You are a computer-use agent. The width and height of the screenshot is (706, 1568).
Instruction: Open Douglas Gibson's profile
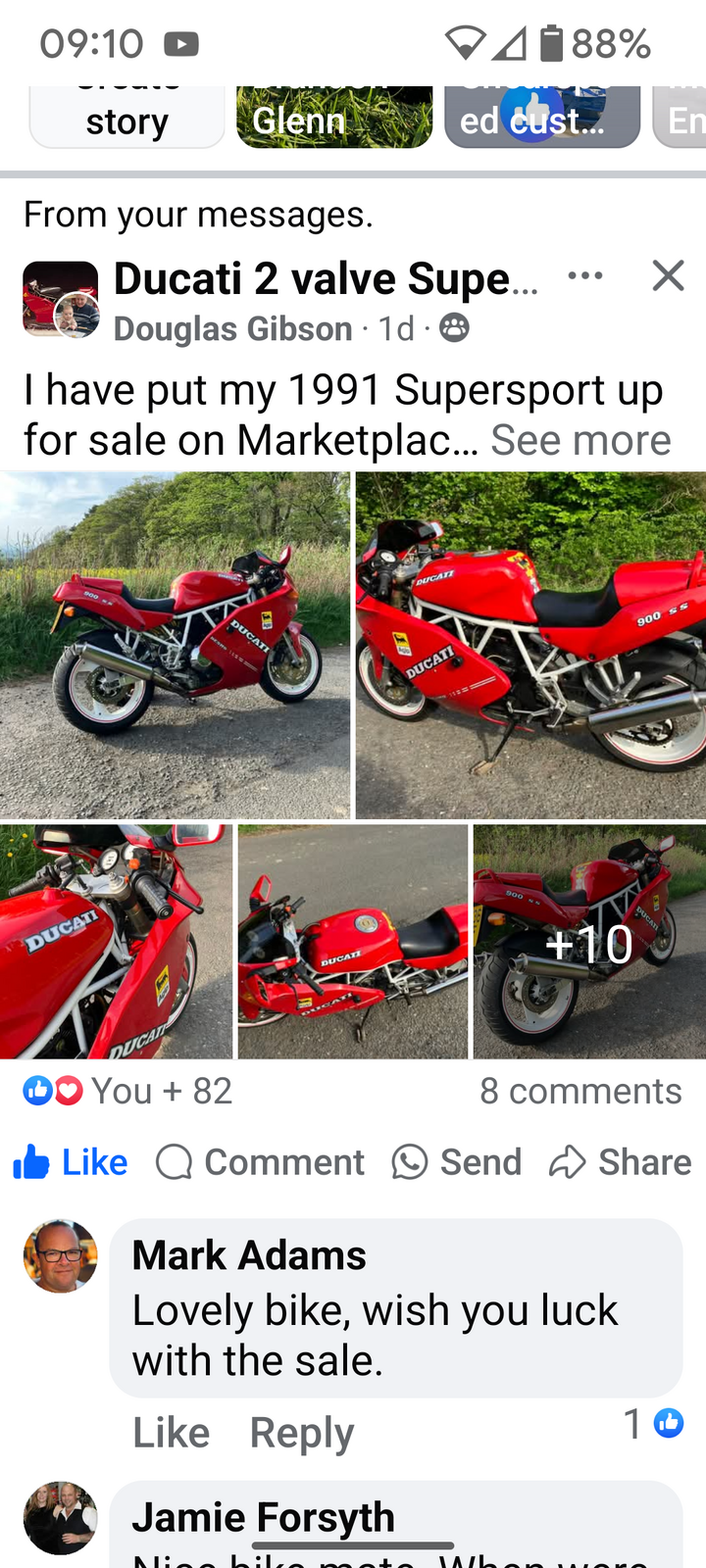(x=233, y=329)
